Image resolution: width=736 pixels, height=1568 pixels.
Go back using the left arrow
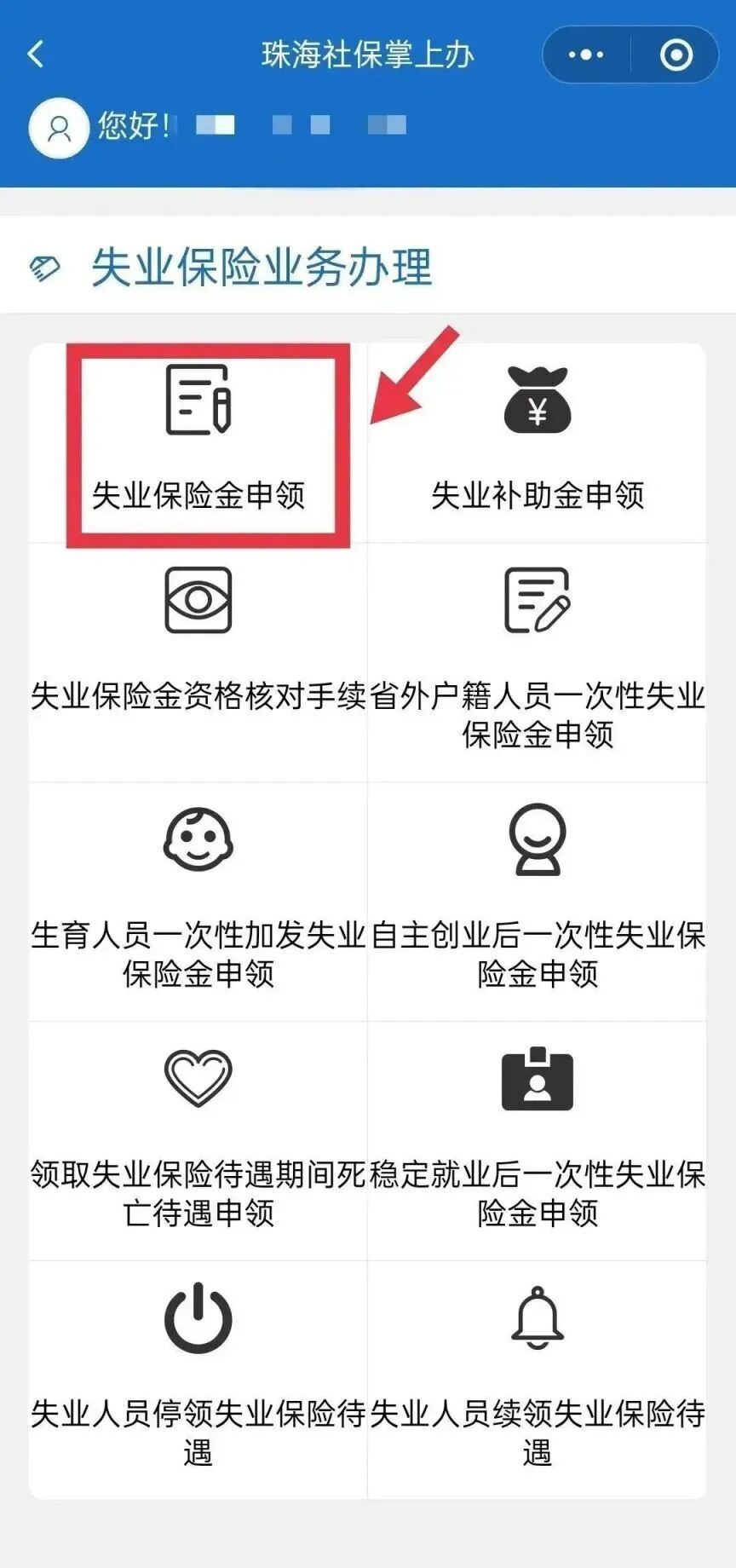(32, 54)
